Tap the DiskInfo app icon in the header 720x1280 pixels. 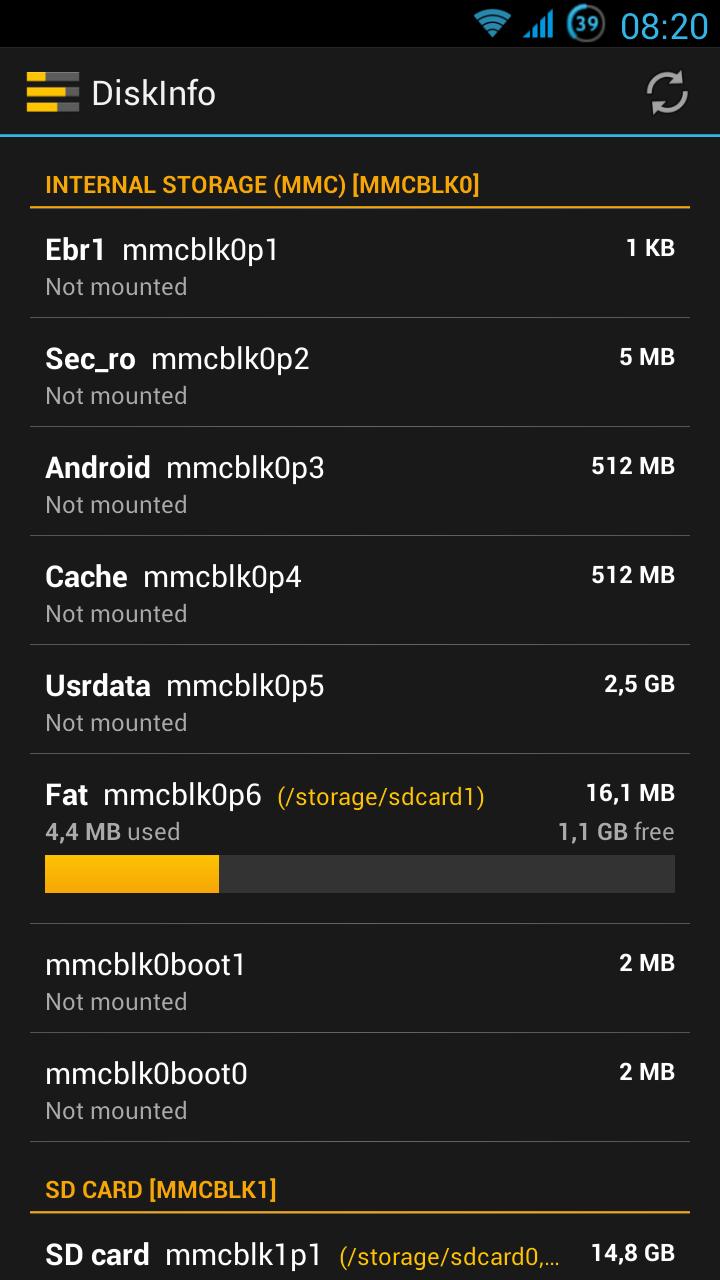52,92
